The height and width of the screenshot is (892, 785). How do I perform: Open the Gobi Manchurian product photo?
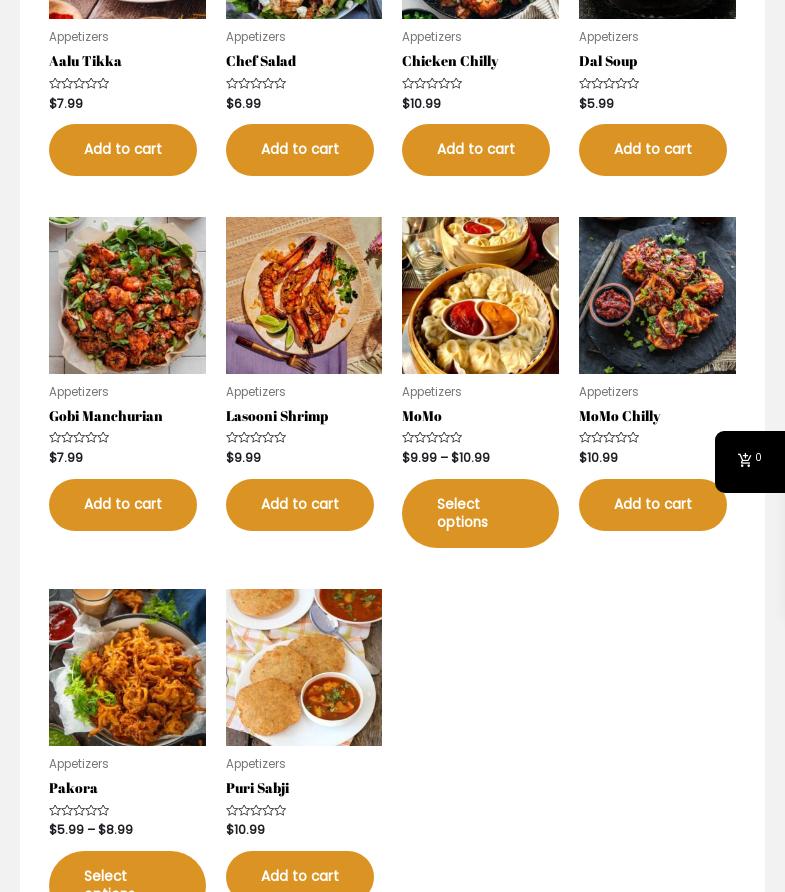(x=127, y=295)
